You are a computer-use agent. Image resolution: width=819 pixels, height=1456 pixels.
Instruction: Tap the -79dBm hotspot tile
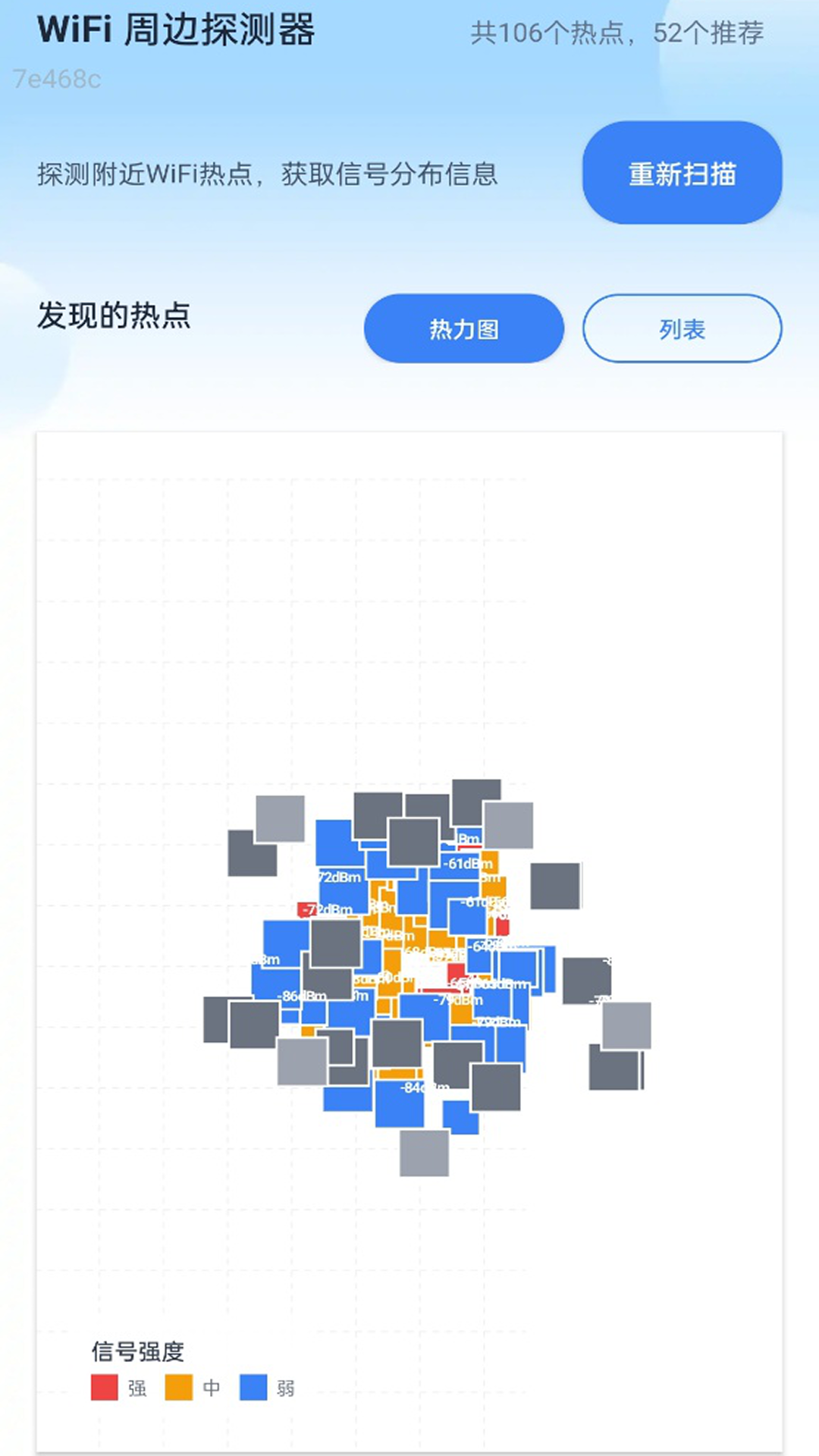click(x=457, y=1000)
